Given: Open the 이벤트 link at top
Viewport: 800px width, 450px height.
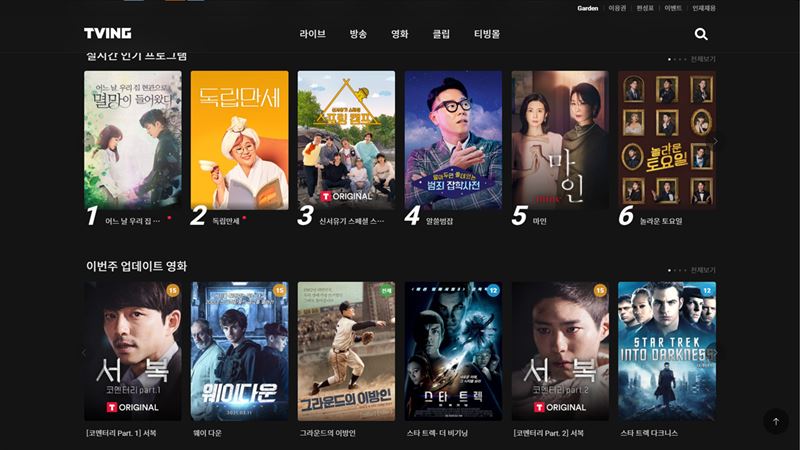Looking at the screenshot, I should 673,8.
